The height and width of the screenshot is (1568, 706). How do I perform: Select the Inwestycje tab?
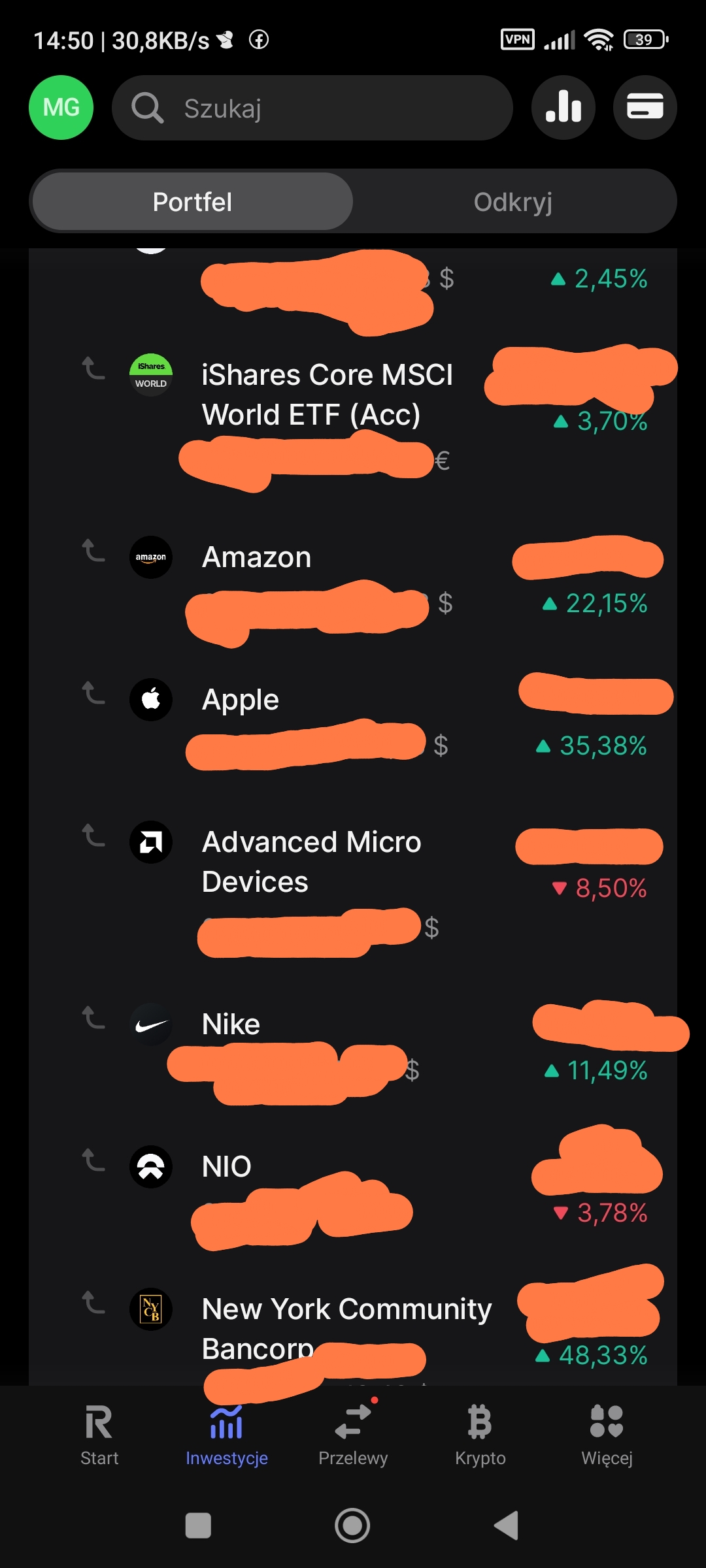coord(226,1435)
